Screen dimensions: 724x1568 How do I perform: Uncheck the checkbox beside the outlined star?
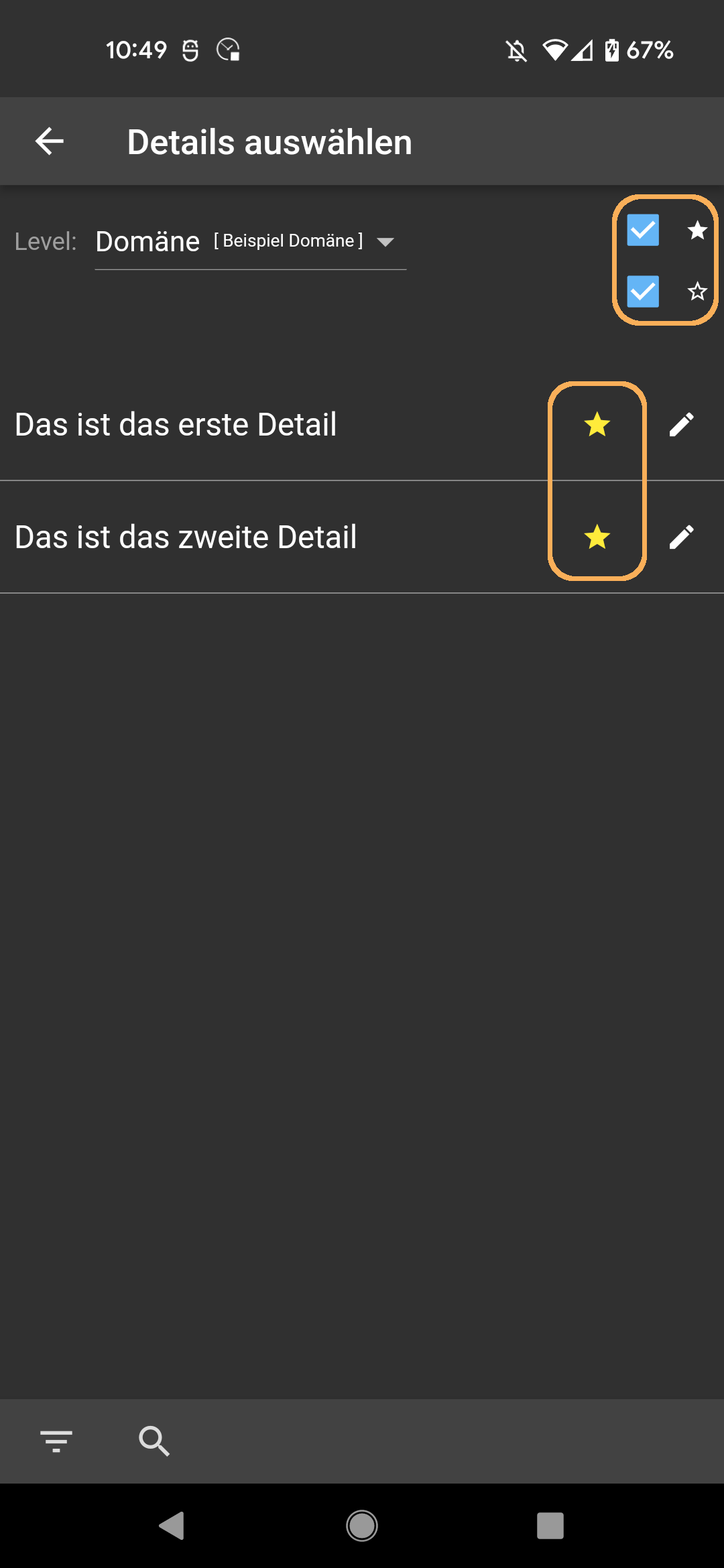click(x=643, y=291)
